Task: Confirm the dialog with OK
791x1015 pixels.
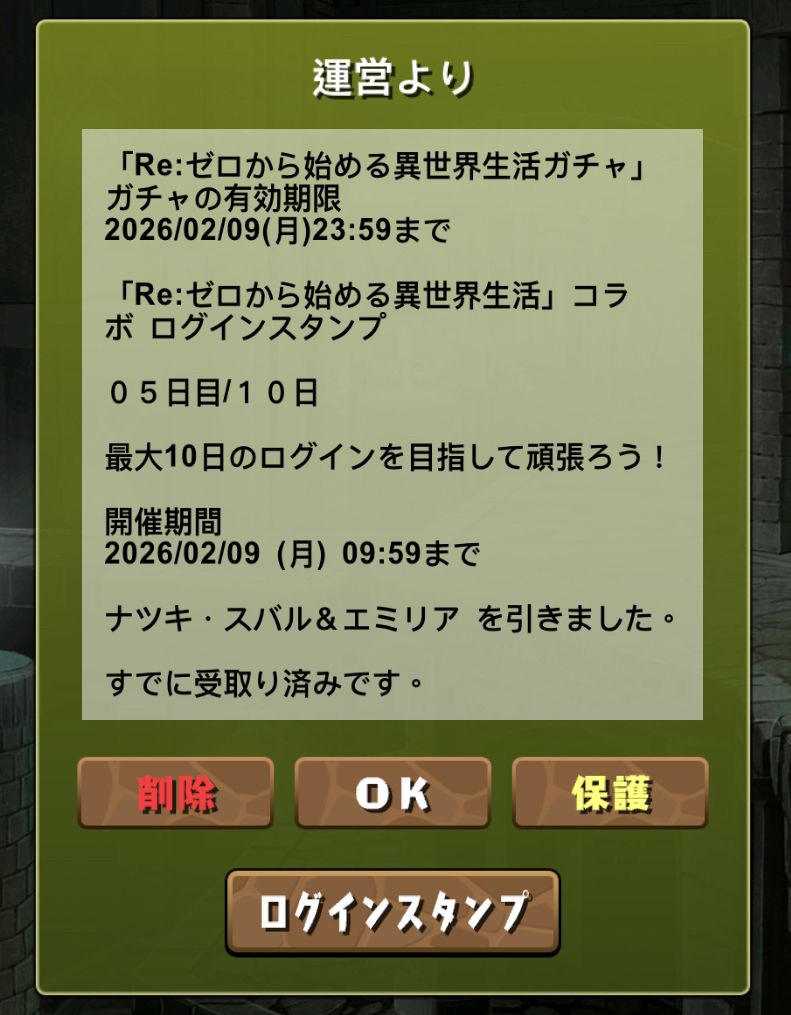Action: click(392, 793)
